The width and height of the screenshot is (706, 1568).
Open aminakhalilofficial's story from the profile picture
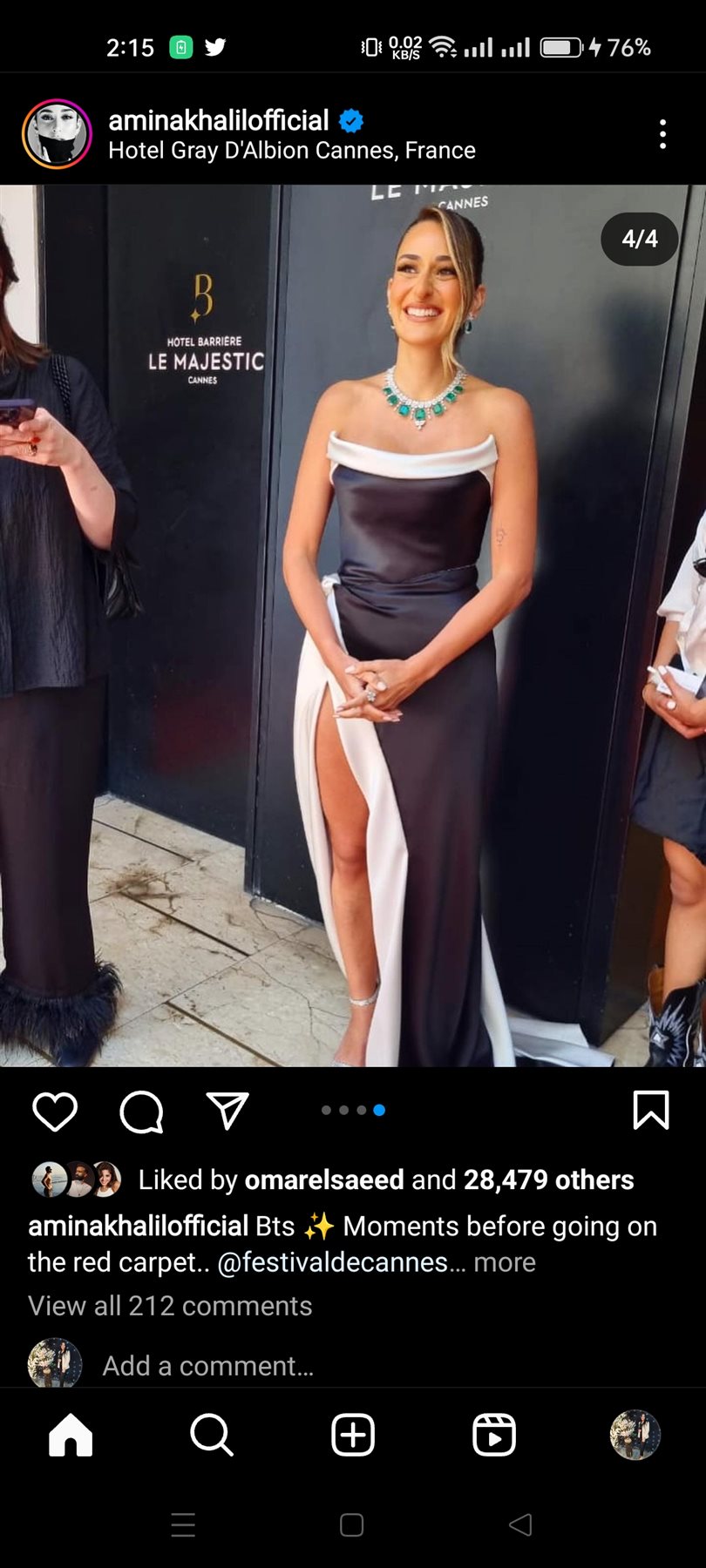tap(57, 133)
